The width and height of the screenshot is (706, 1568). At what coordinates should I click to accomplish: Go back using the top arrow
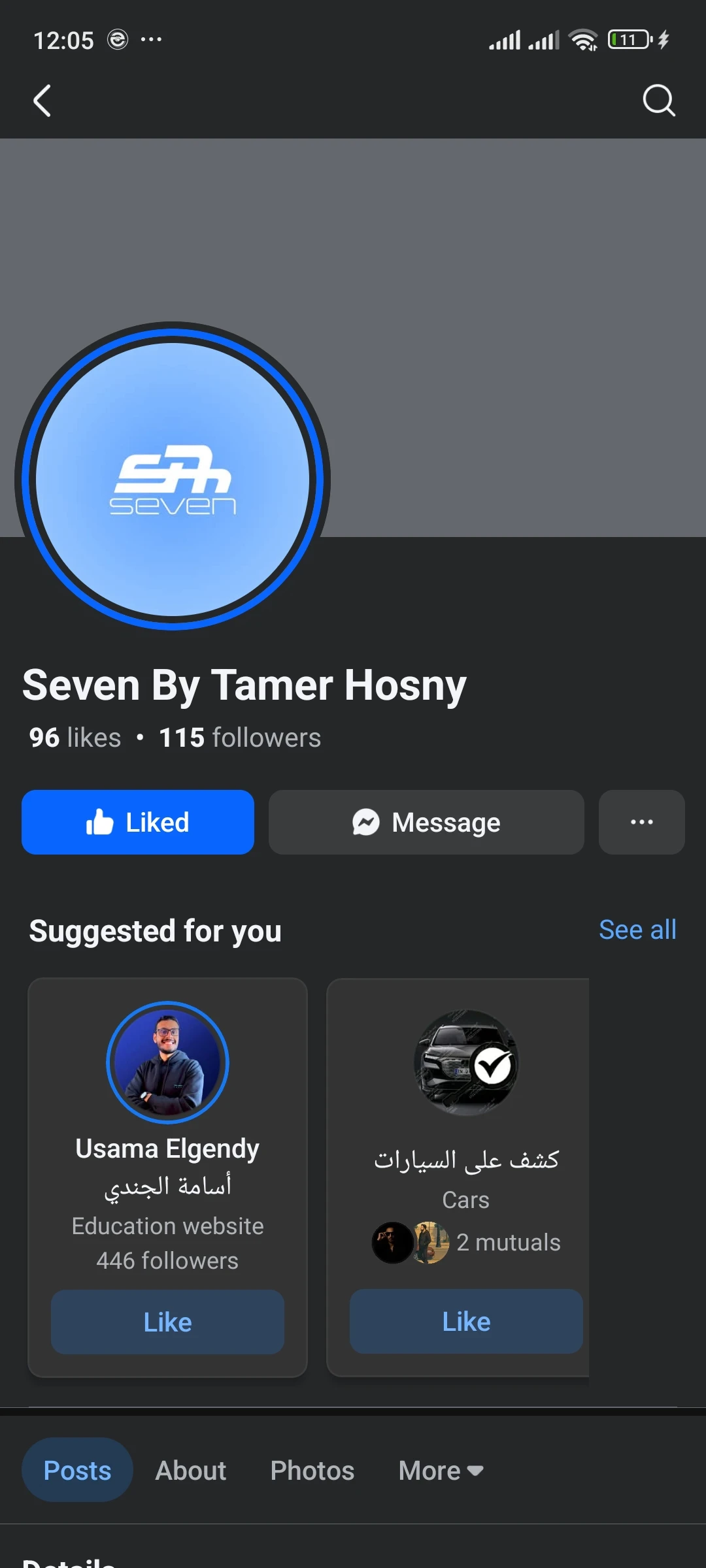coord(42,101)
